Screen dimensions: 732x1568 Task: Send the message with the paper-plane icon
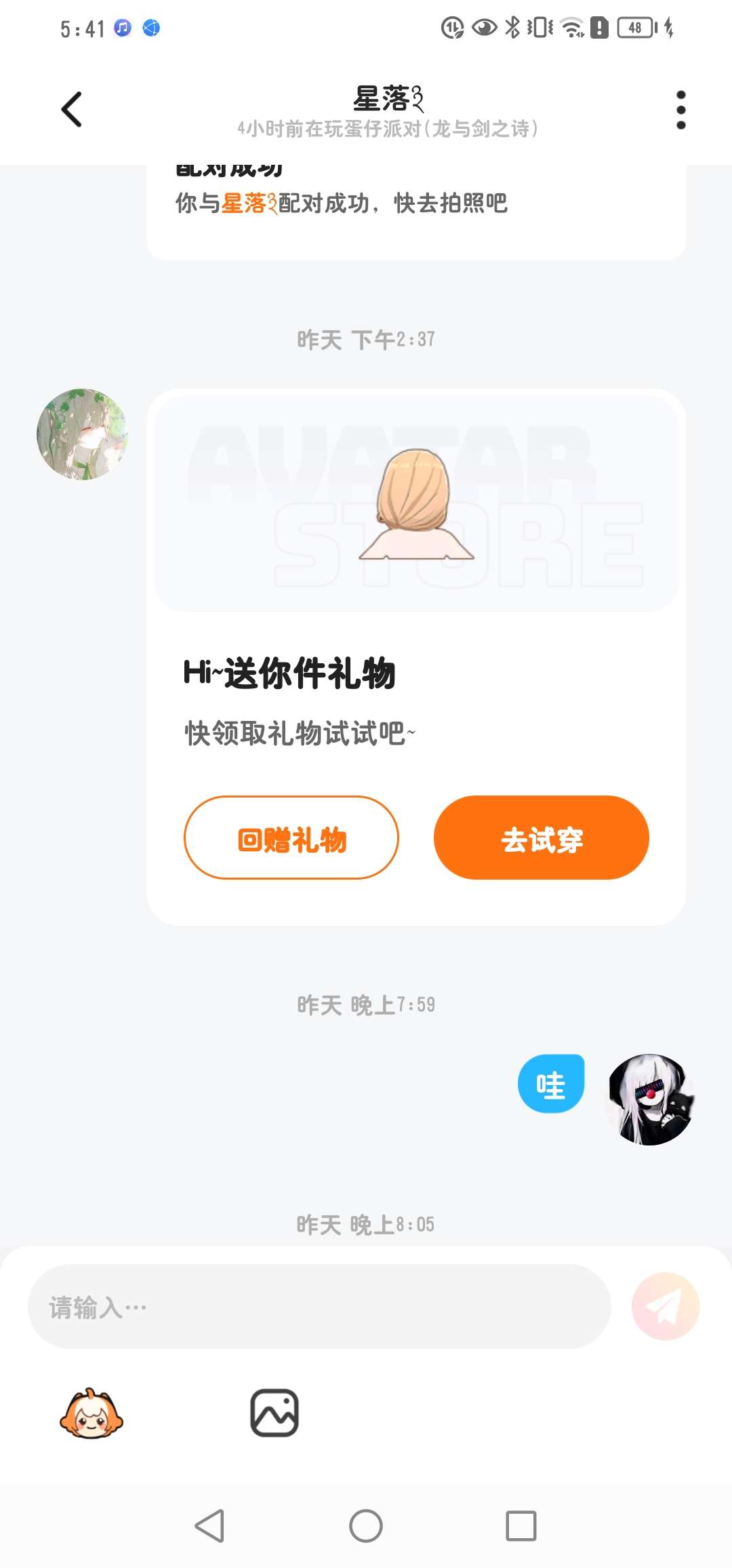point(665,1306)
